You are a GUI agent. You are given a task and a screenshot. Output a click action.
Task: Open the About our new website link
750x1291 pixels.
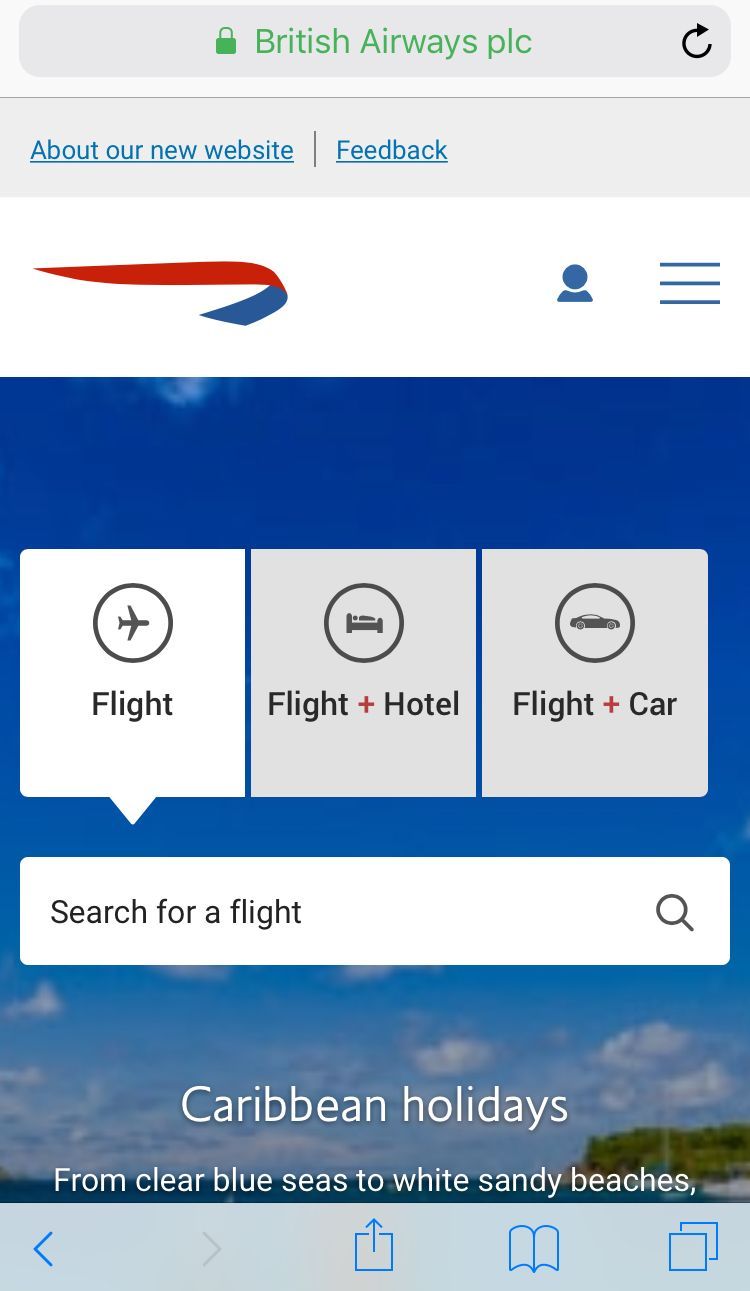(x=162, y=150)
